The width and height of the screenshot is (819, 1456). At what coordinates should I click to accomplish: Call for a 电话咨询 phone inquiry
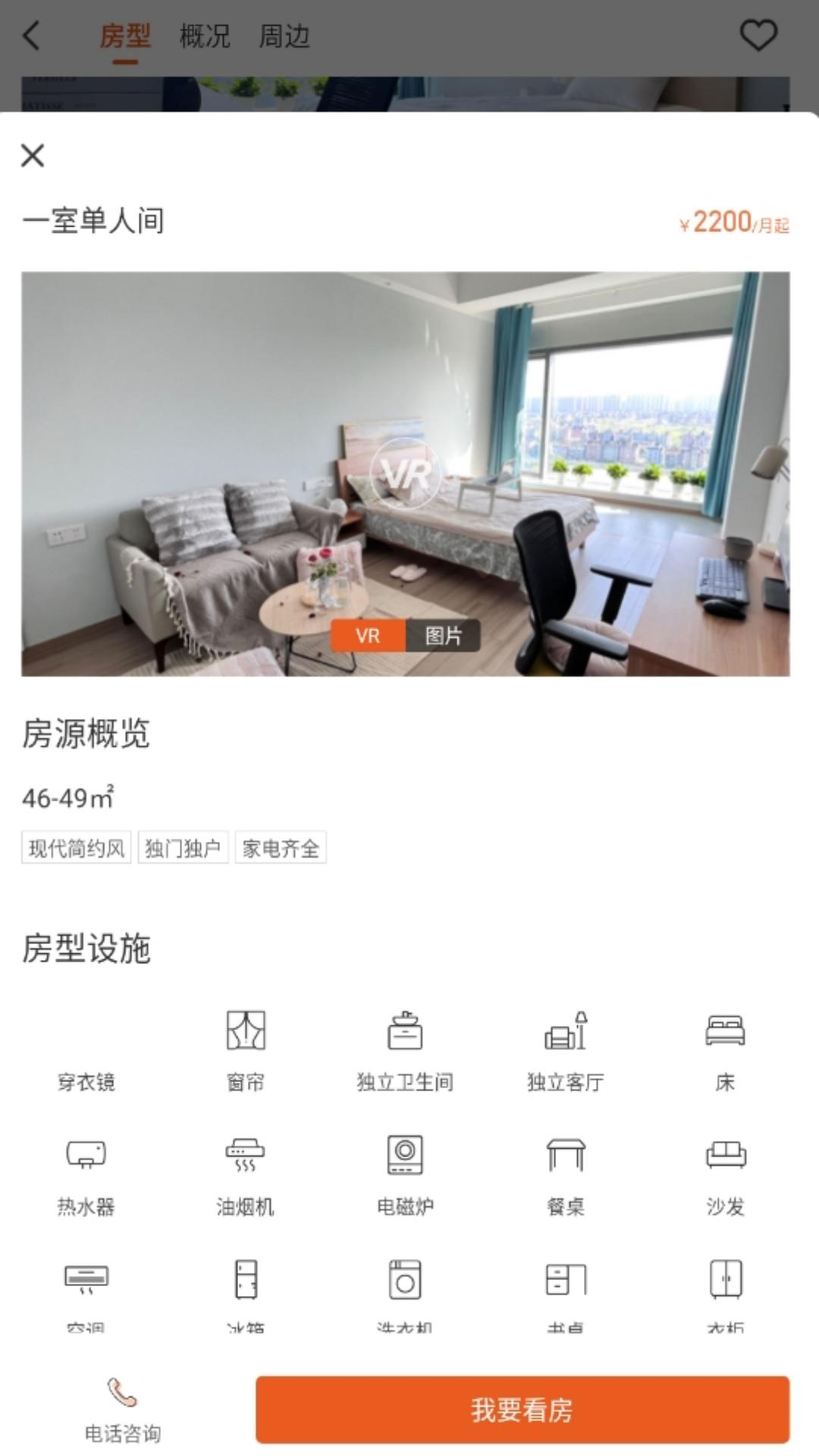pos(122,1410)
